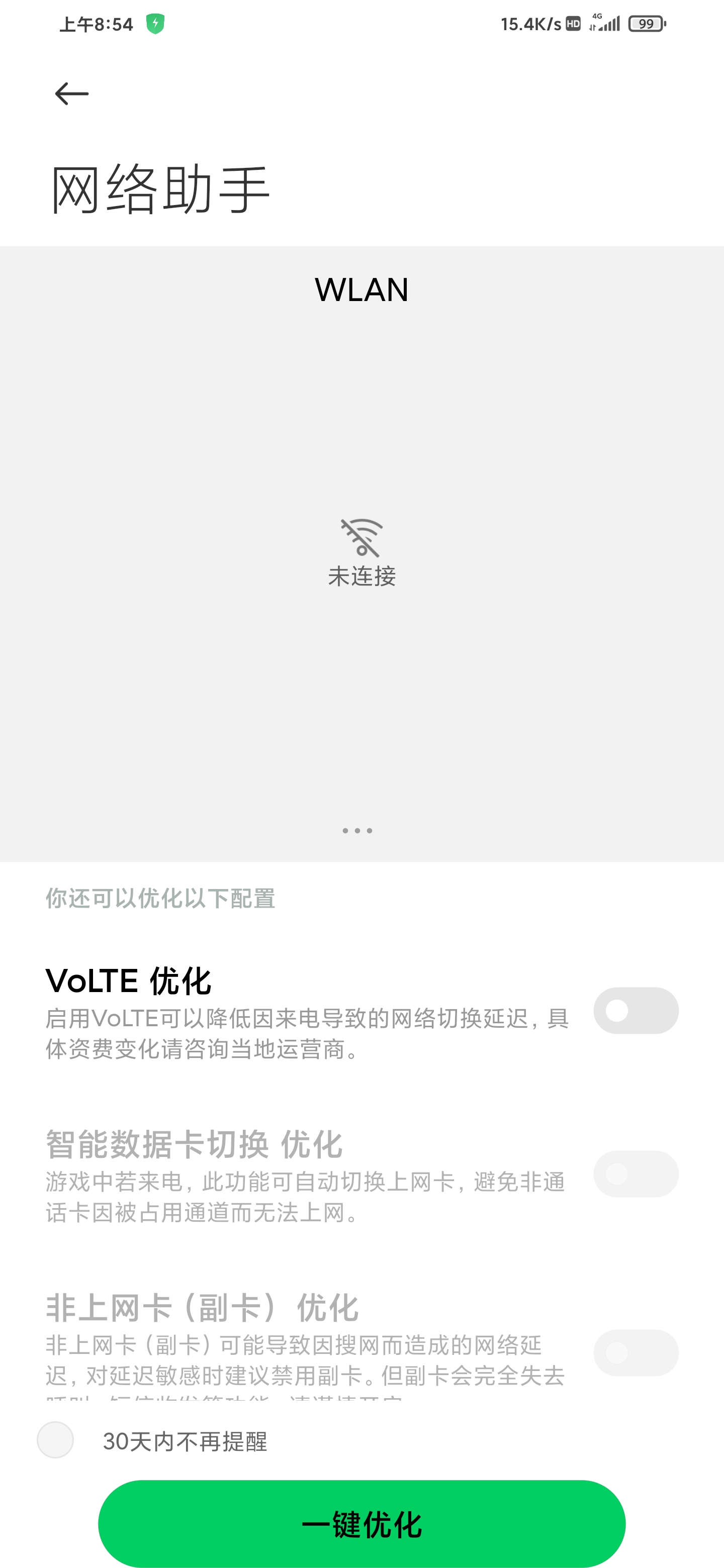This screenshot has height=1568, width=724.
Task: Tap the 一键优化 button
Action: coord(361,1524)
